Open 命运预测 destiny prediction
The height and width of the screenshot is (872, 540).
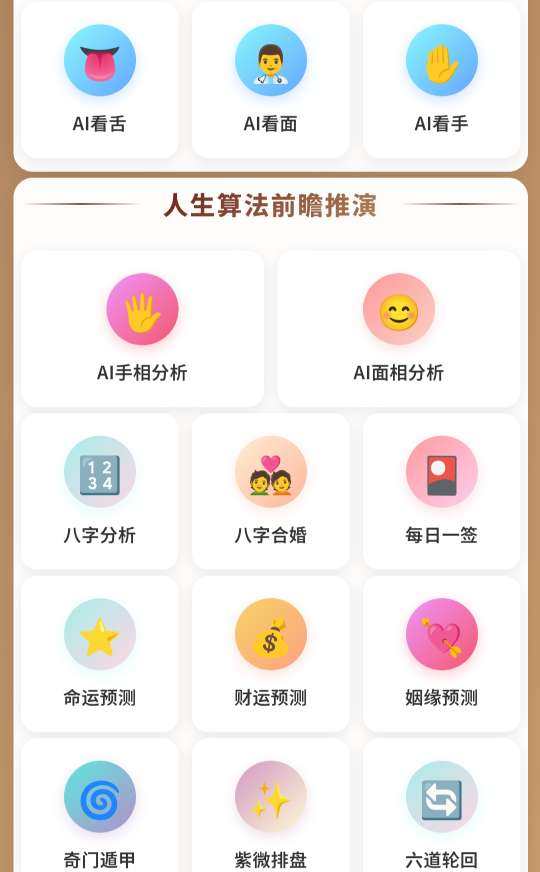click(x=100, y=654)
